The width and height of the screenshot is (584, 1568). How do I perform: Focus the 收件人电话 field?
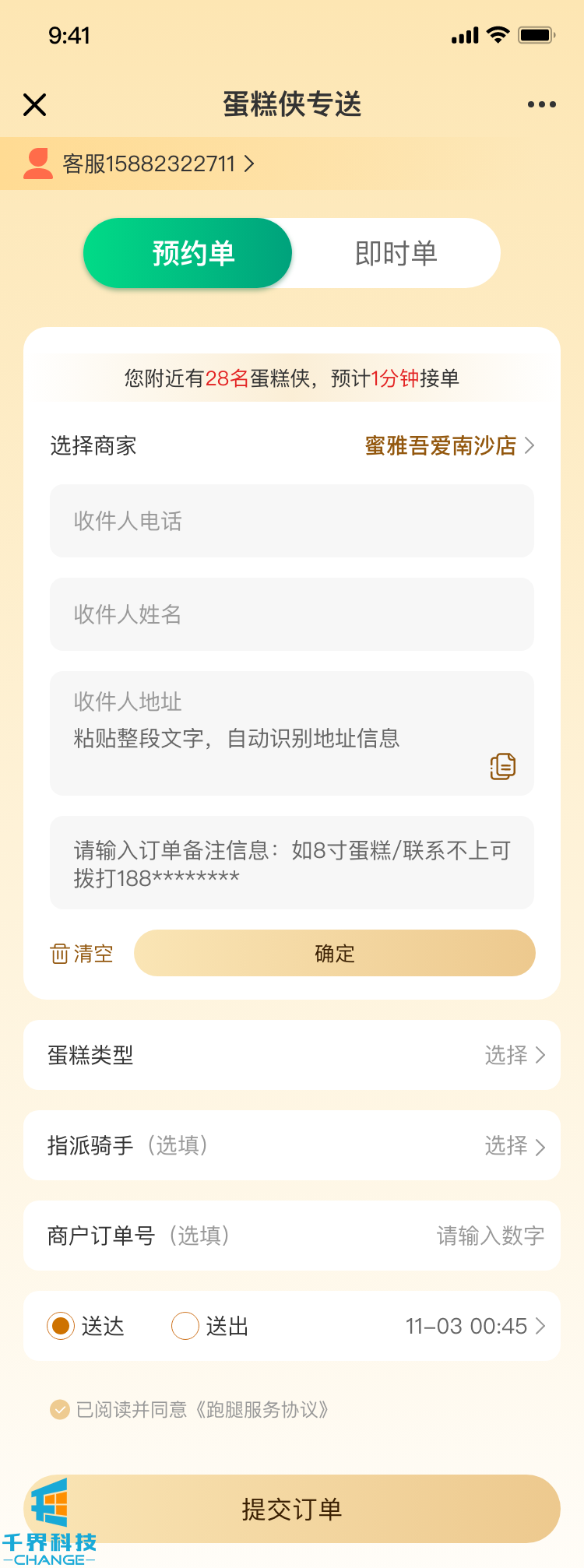(x=292, y=521)
